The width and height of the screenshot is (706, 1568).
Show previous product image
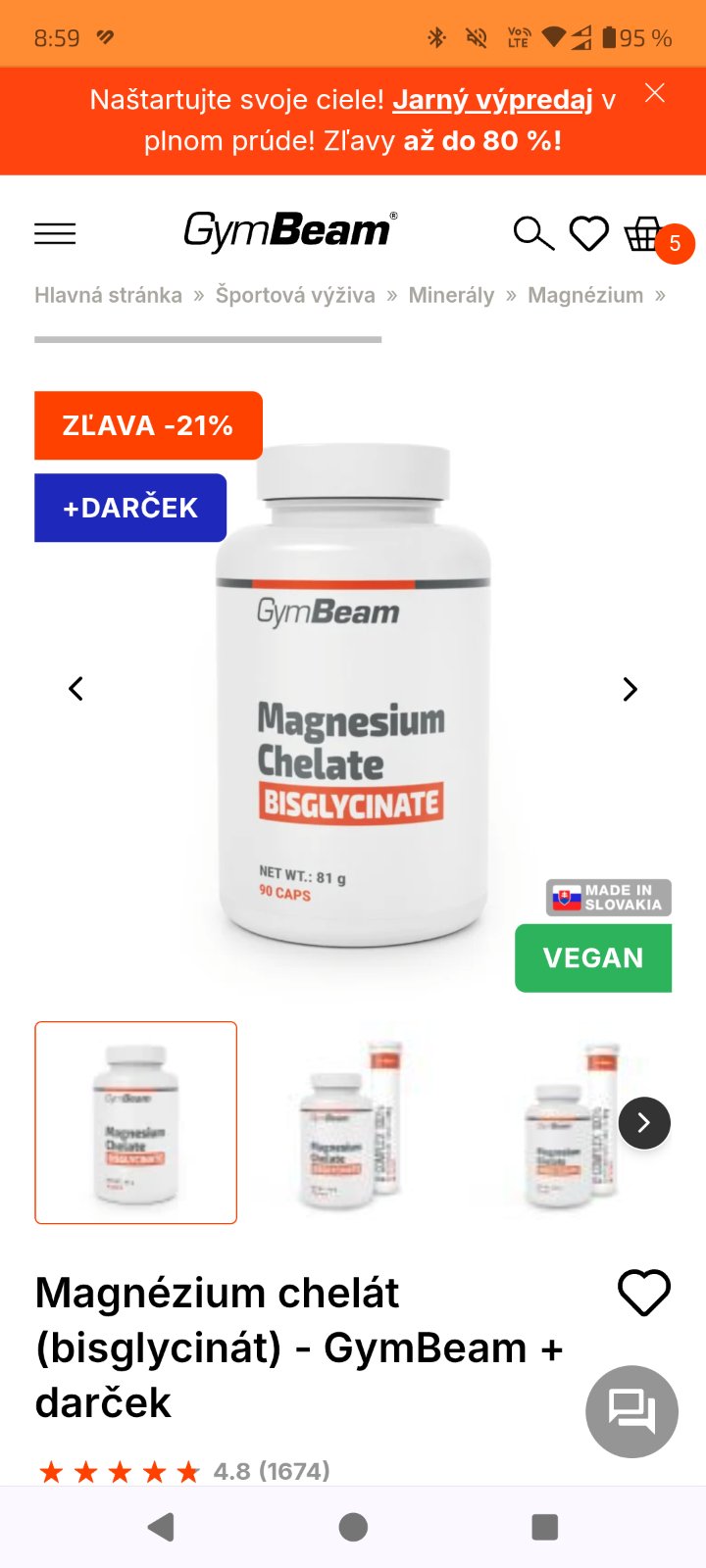pyautogui.click(x=76, y=689)
